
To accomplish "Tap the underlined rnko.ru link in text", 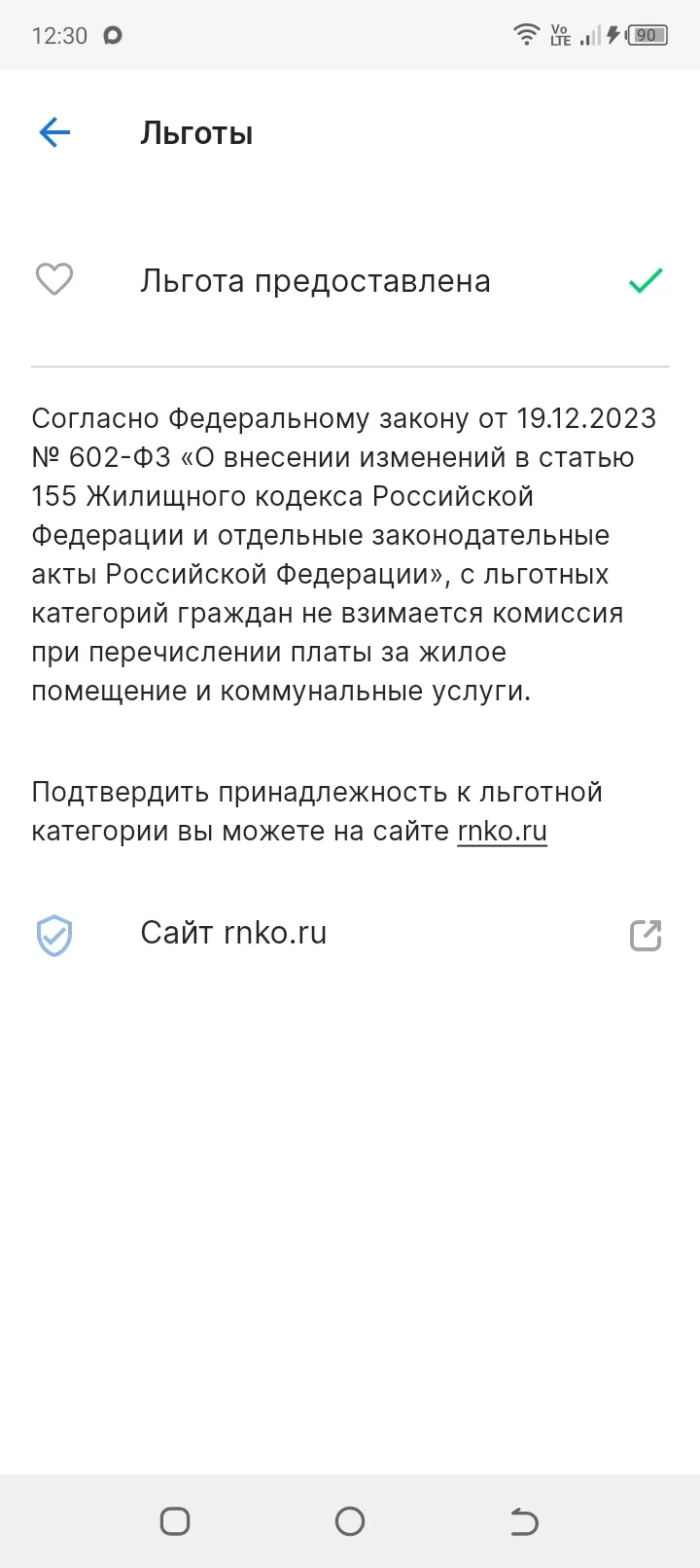I will coord(502,832).
